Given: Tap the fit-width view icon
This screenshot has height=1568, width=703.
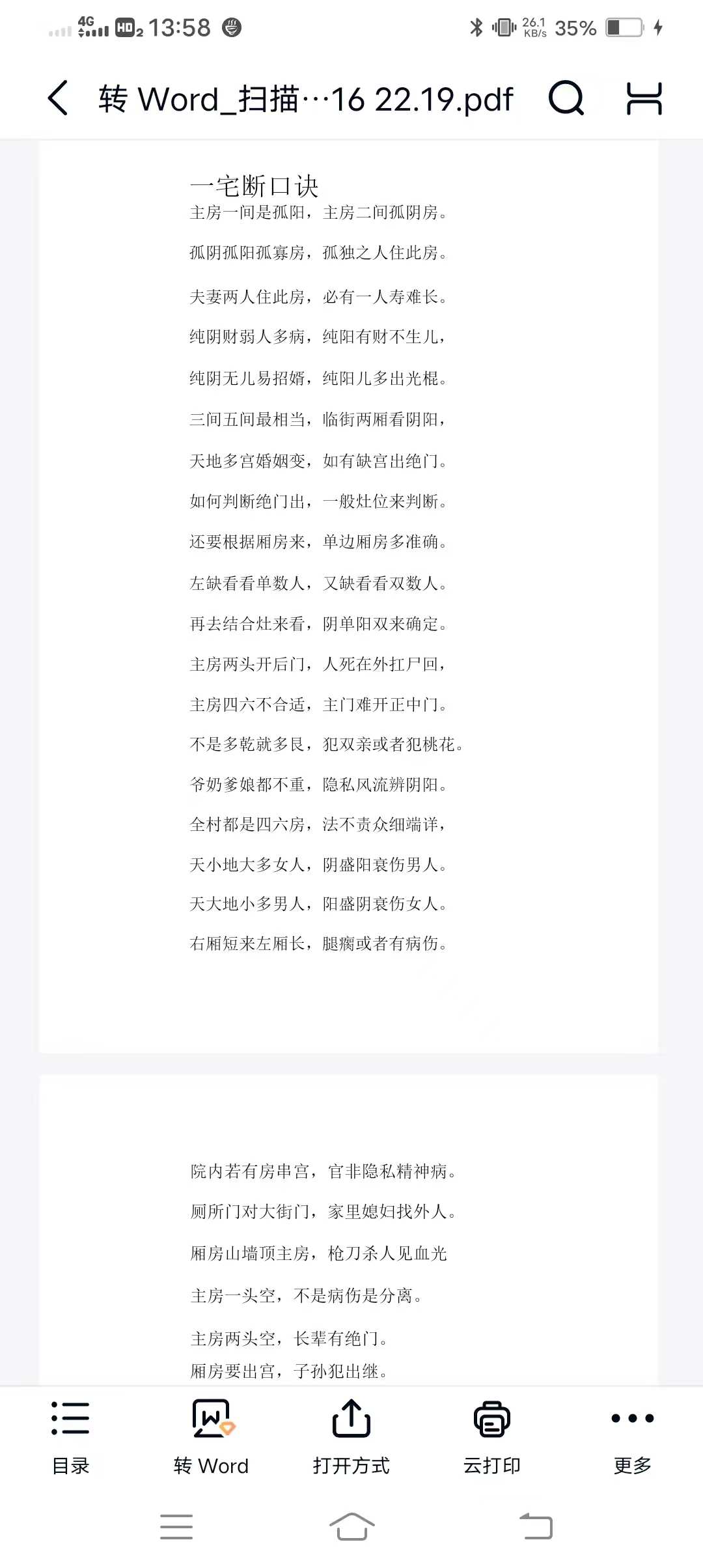Looking at the screenshot, I should point(644,98).
